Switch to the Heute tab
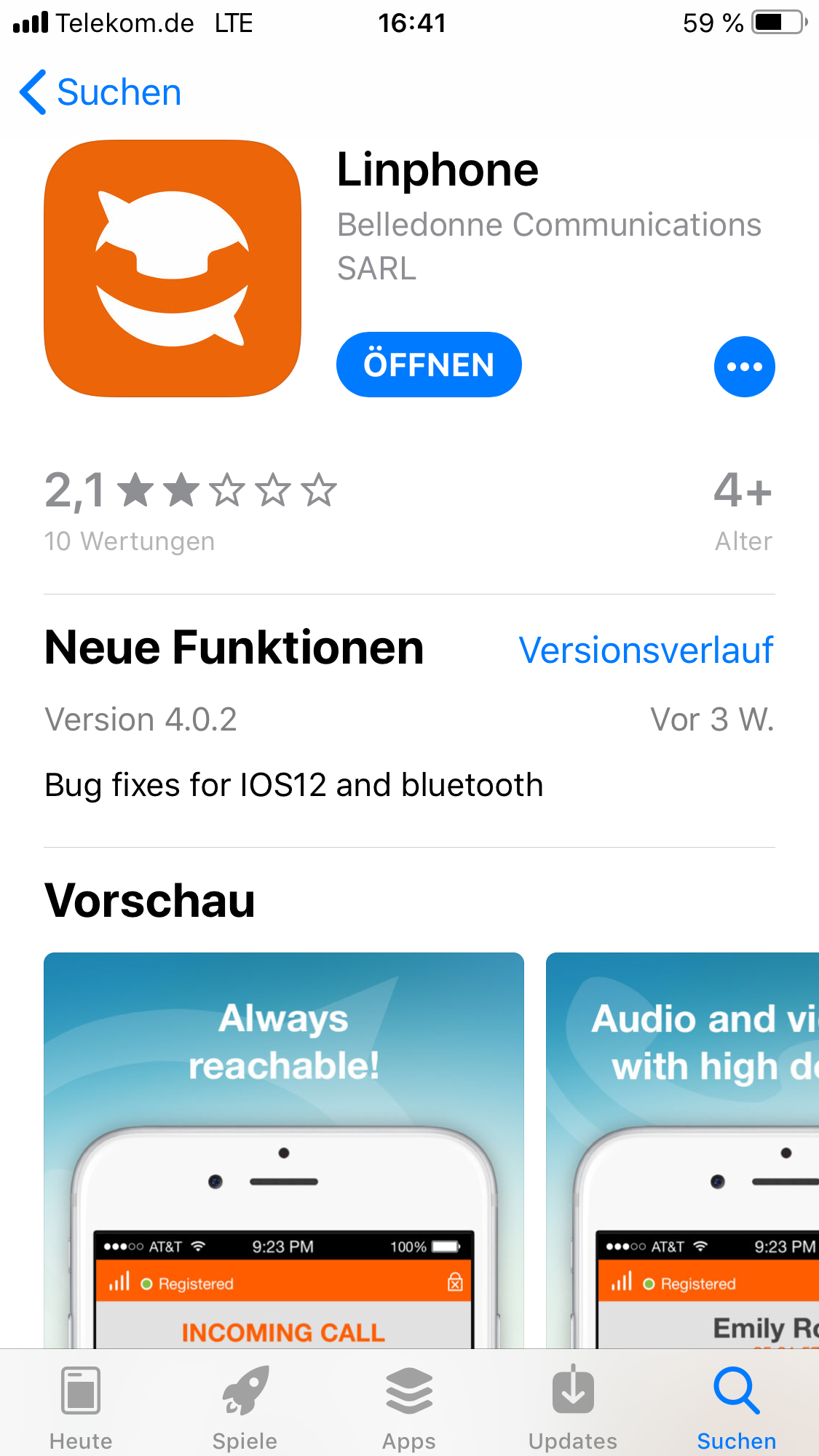 [81, 1408]
